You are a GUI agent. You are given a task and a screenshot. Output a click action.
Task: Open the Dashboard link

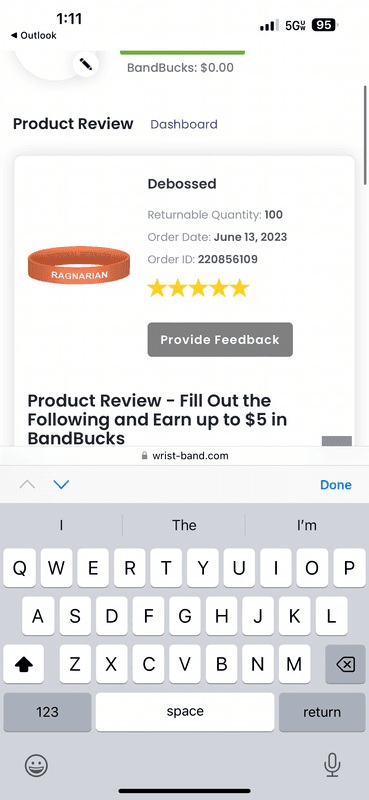pyautogui.click(x=184, y=124)
